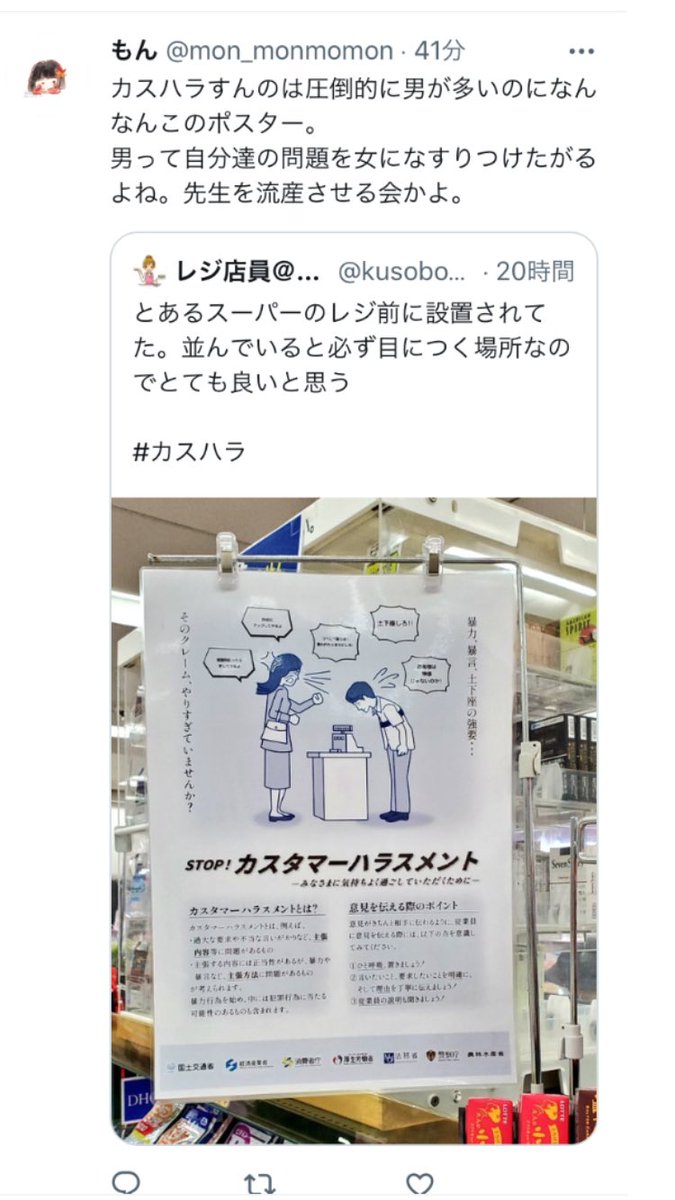The width and height of the screenshot is (675, 1200).
Task: Open もん's profile avatar
Action: (45, 76)
